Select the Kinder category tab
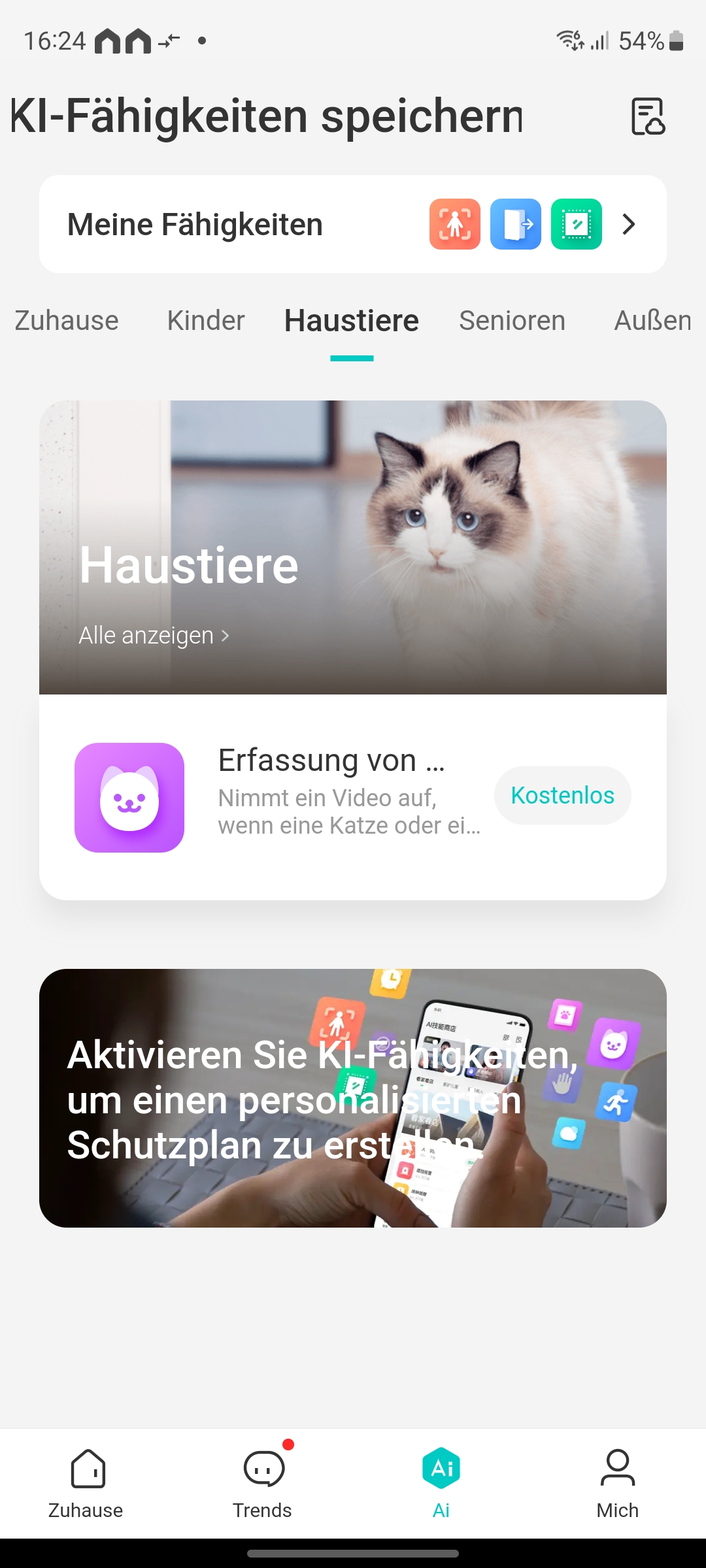The width and height of the screenshot is (706, 1568). tap(206, 321)
